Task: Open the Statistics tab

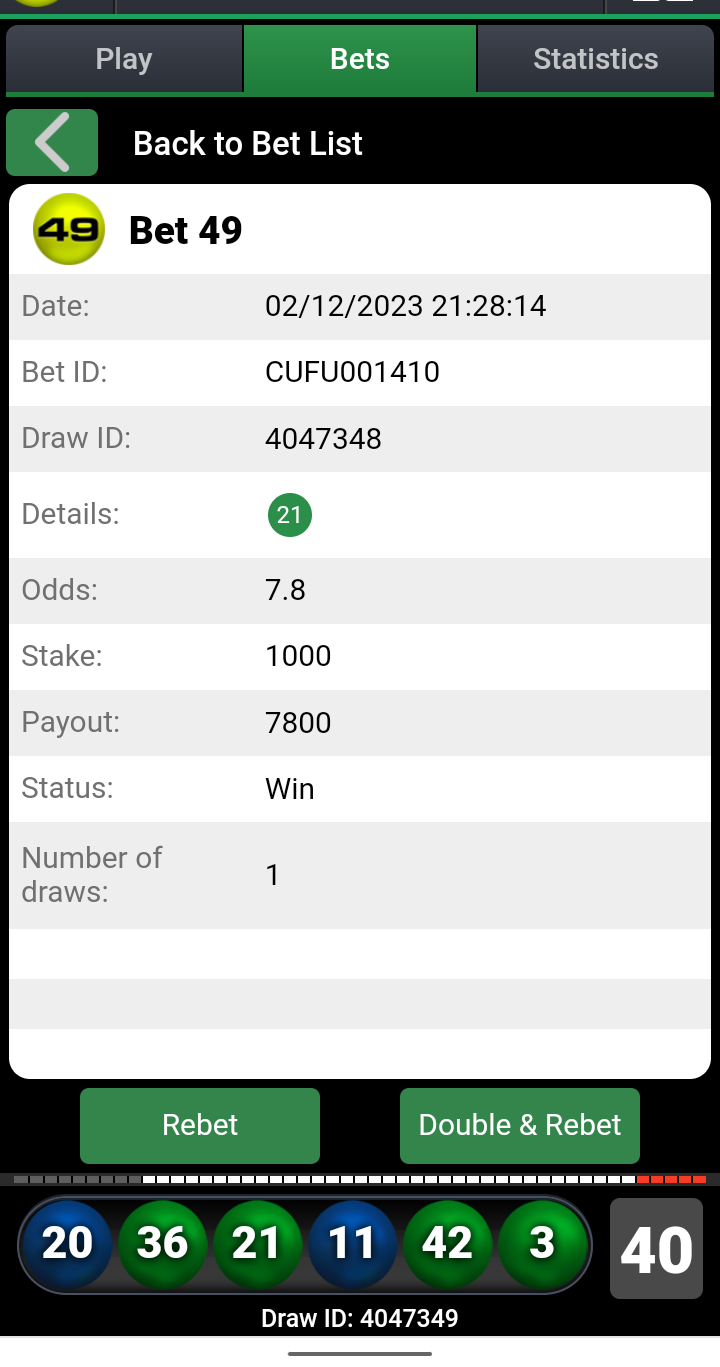Action: click(x=595, y=58)
